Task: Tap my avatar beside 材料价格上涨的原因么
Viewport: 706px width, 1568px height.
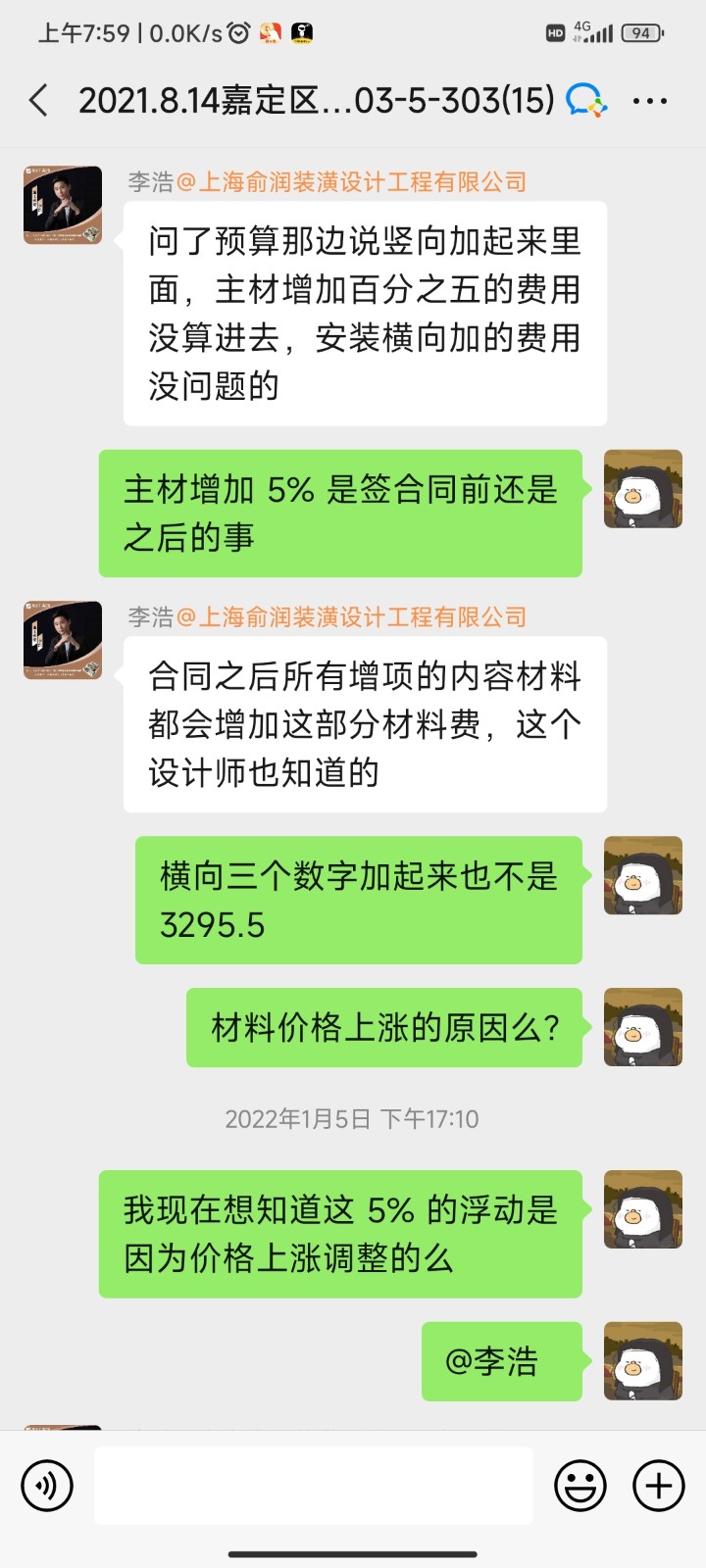Action: click(642, 1027)
